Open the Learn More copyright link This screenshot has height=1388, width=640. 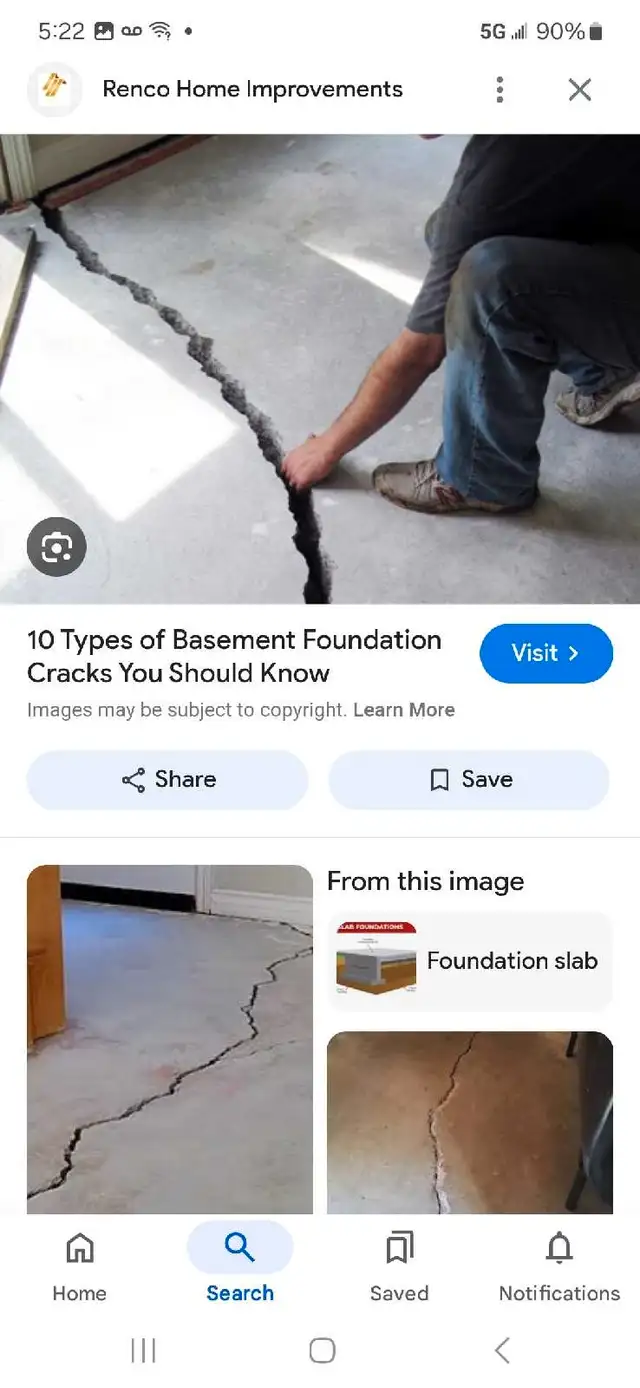[404, 710]
